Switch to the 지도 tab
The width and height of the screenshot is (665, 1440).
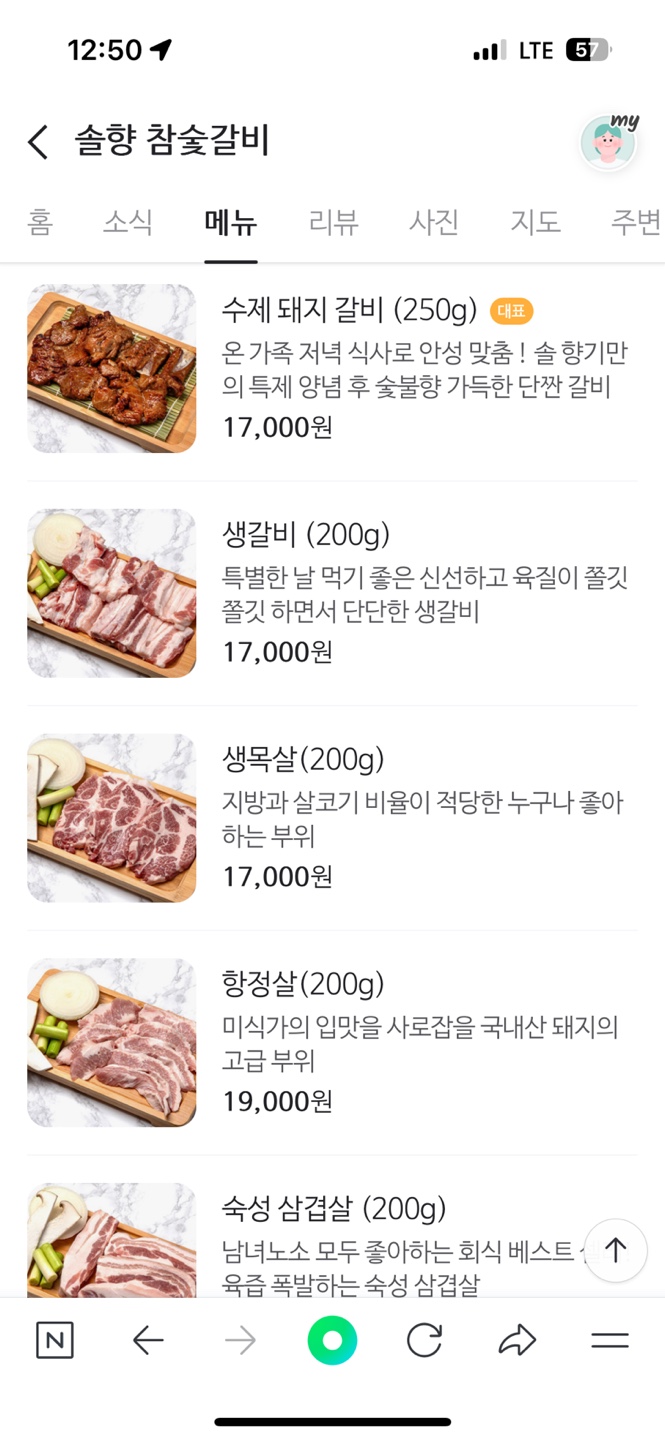pyautogui.click(x=536, y=222)
